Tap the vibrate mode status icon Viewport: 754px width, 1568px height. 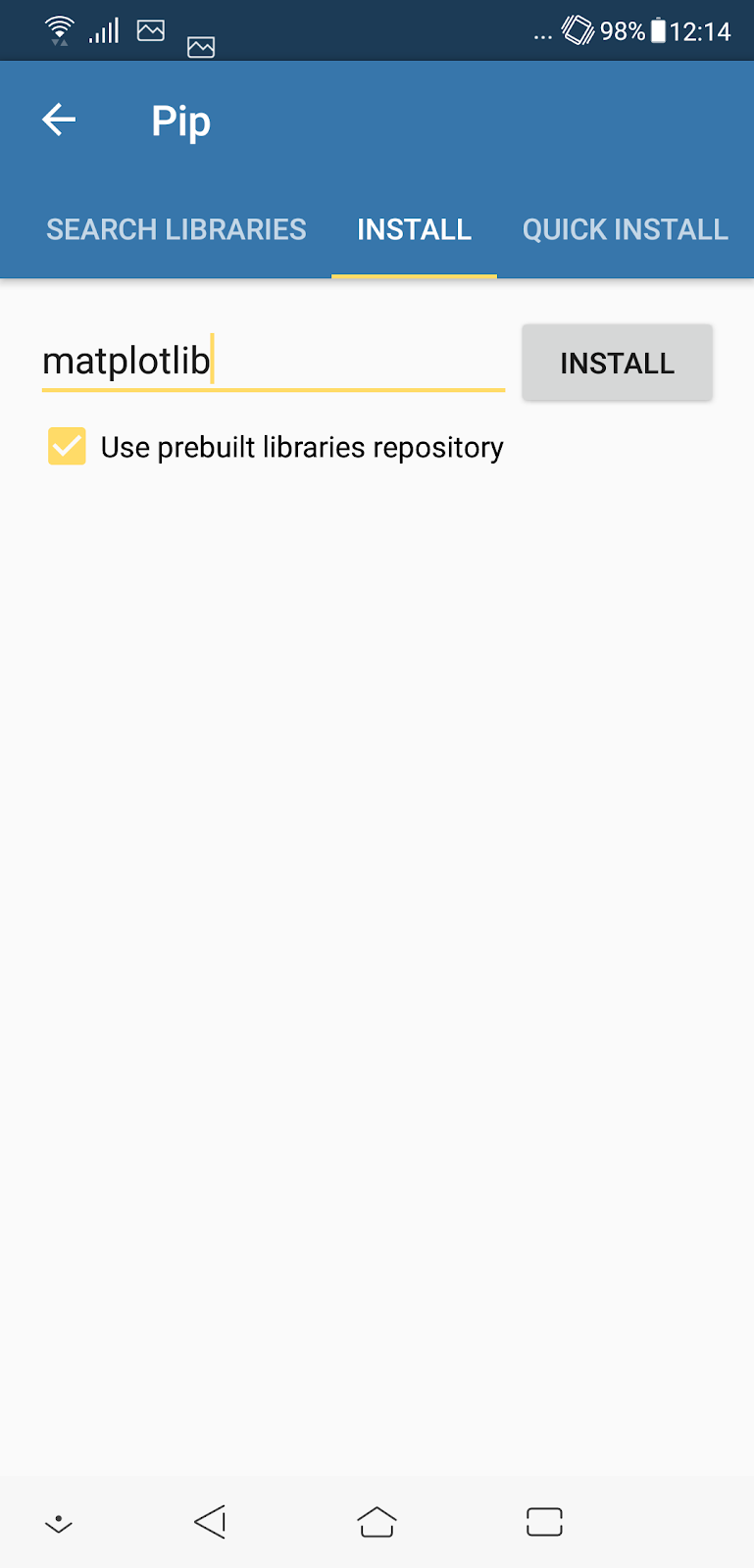[x=574, y=30]
